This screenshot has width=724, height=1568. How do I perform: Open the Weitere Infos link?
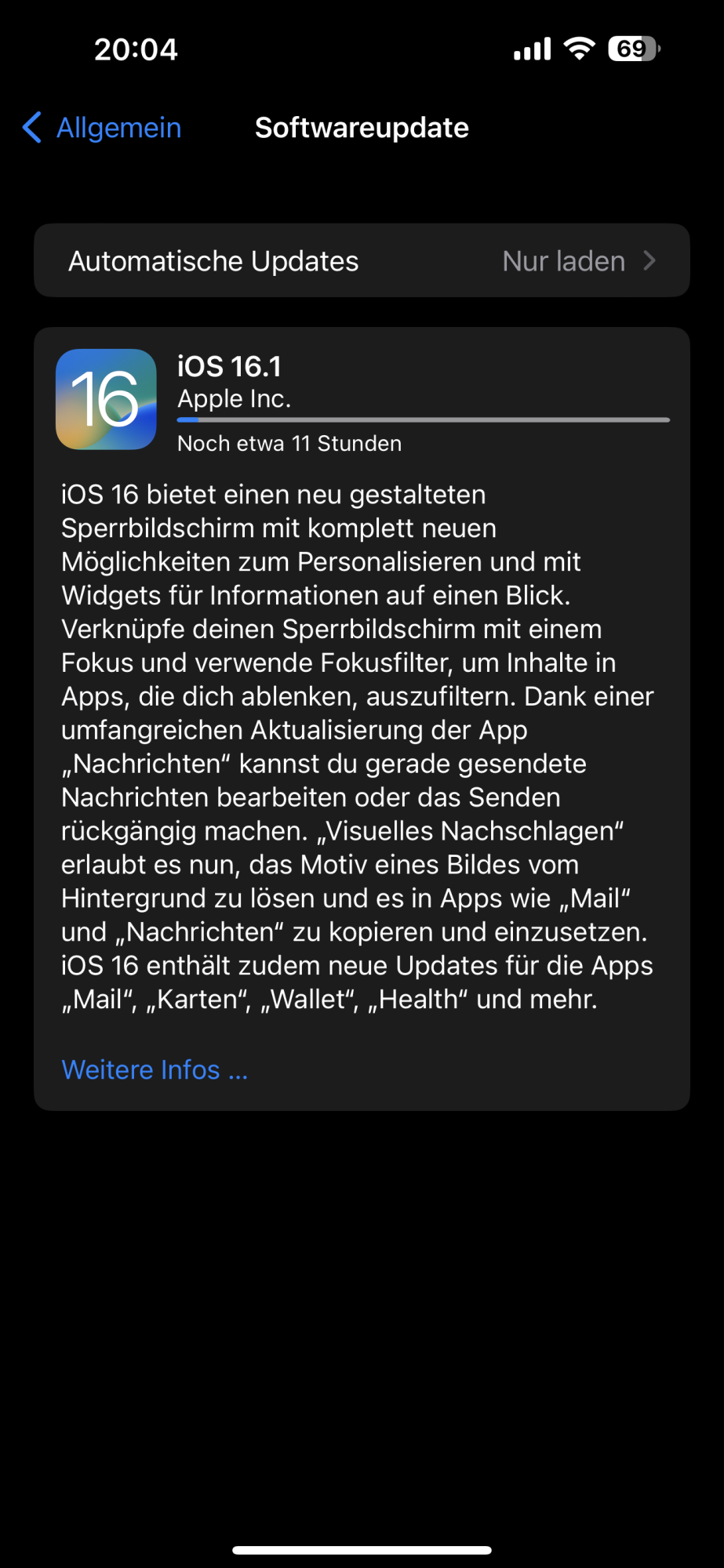(155, 1069)
